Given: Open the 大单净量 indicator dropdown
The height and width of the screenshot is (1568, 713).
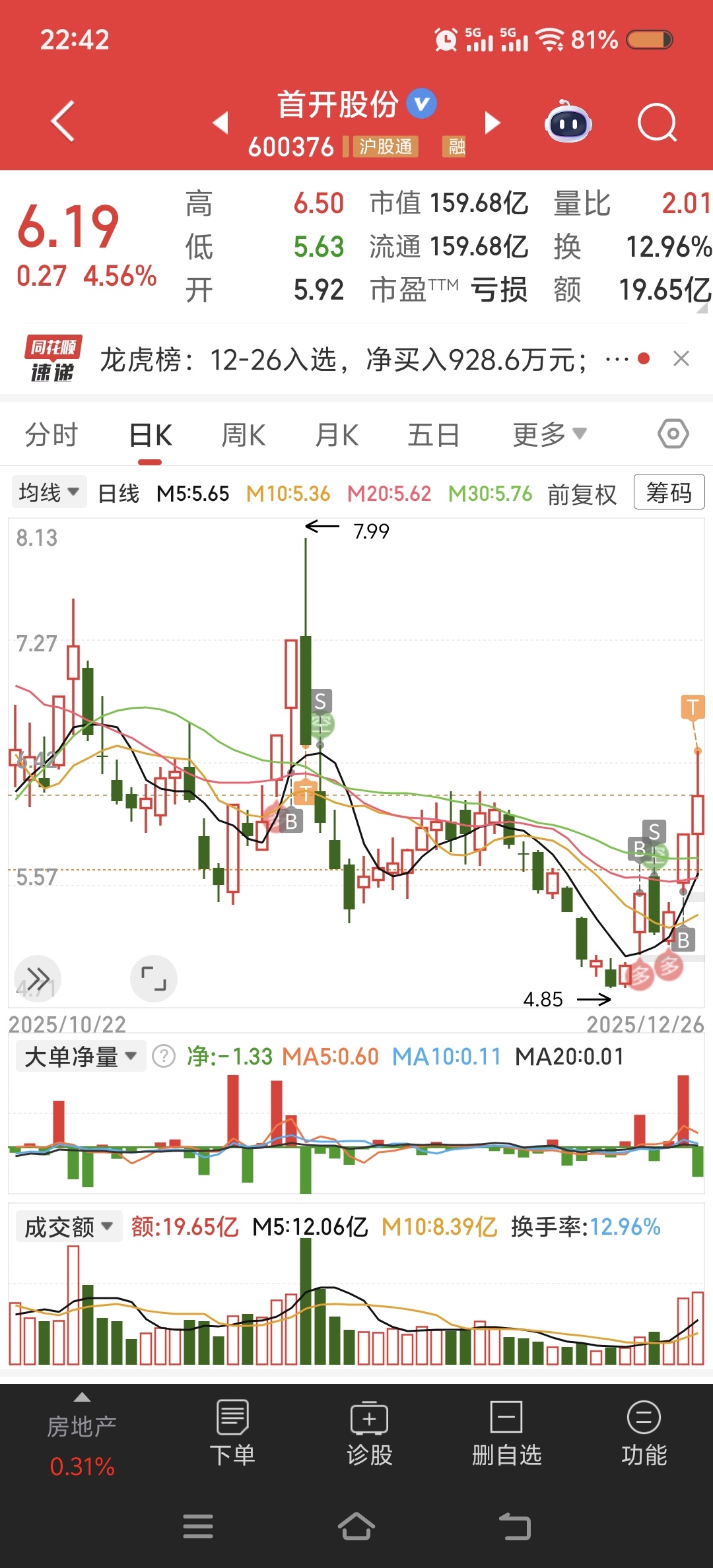Looking at the screenshot, I should [x=81, y=1057].
